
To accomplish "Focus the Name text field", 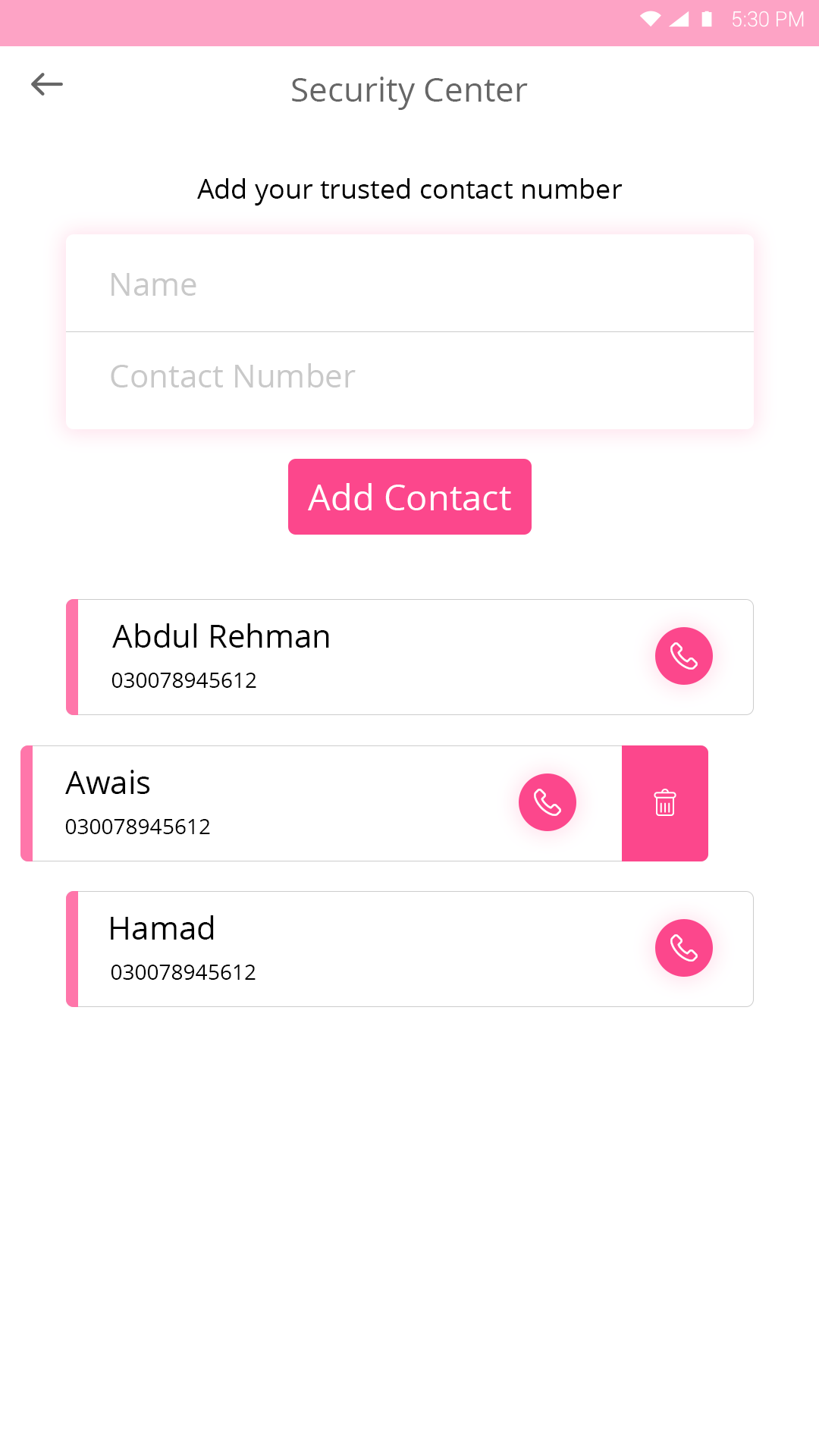I will [409, 284].
